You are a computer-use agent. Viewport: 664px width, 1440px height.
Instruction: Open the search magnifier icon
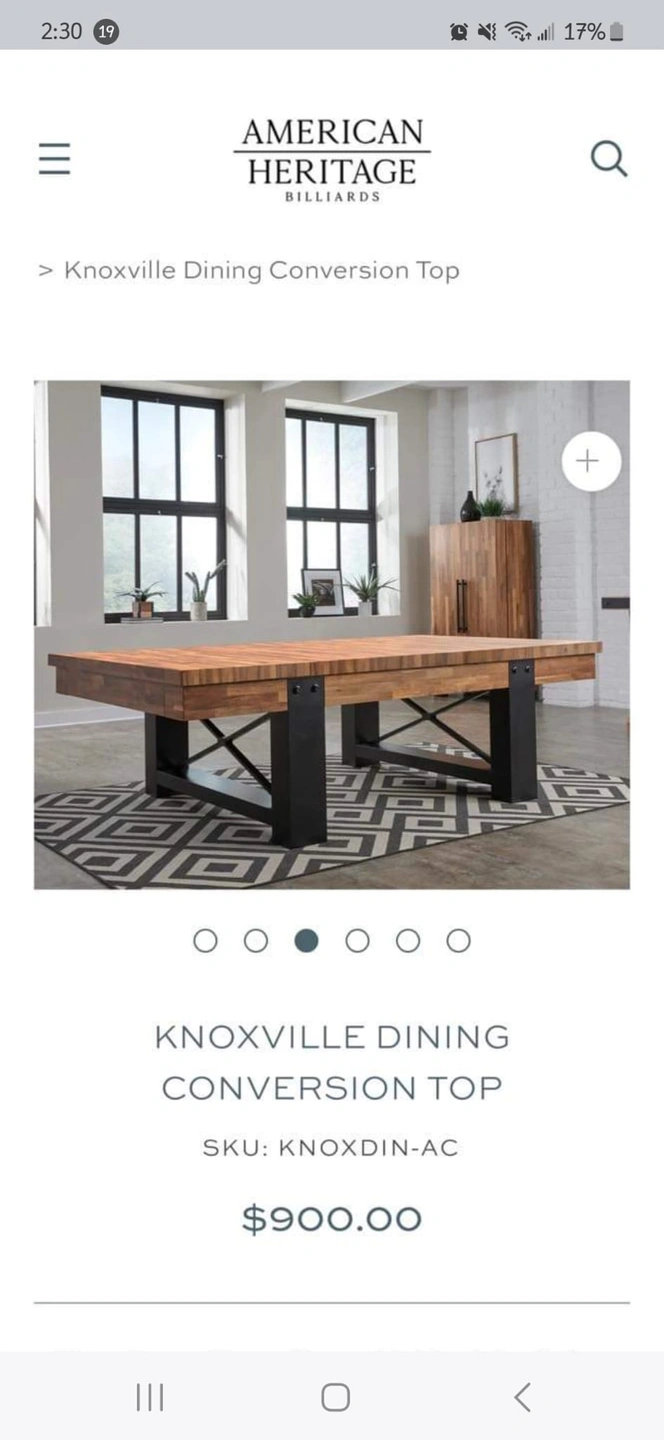coord(608,159)
